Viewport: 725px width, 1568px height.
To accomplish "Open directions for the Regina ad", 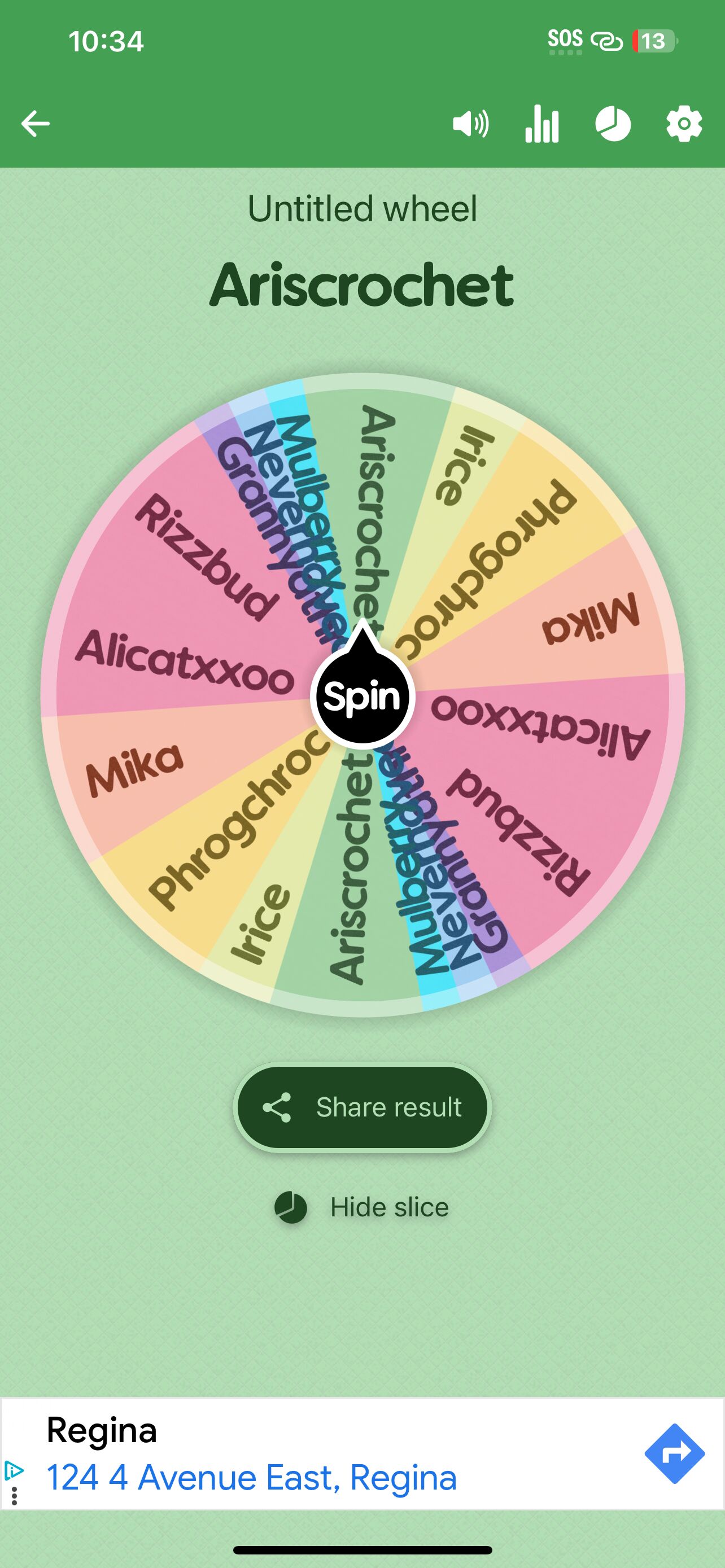I will [x=675, y=1453].
